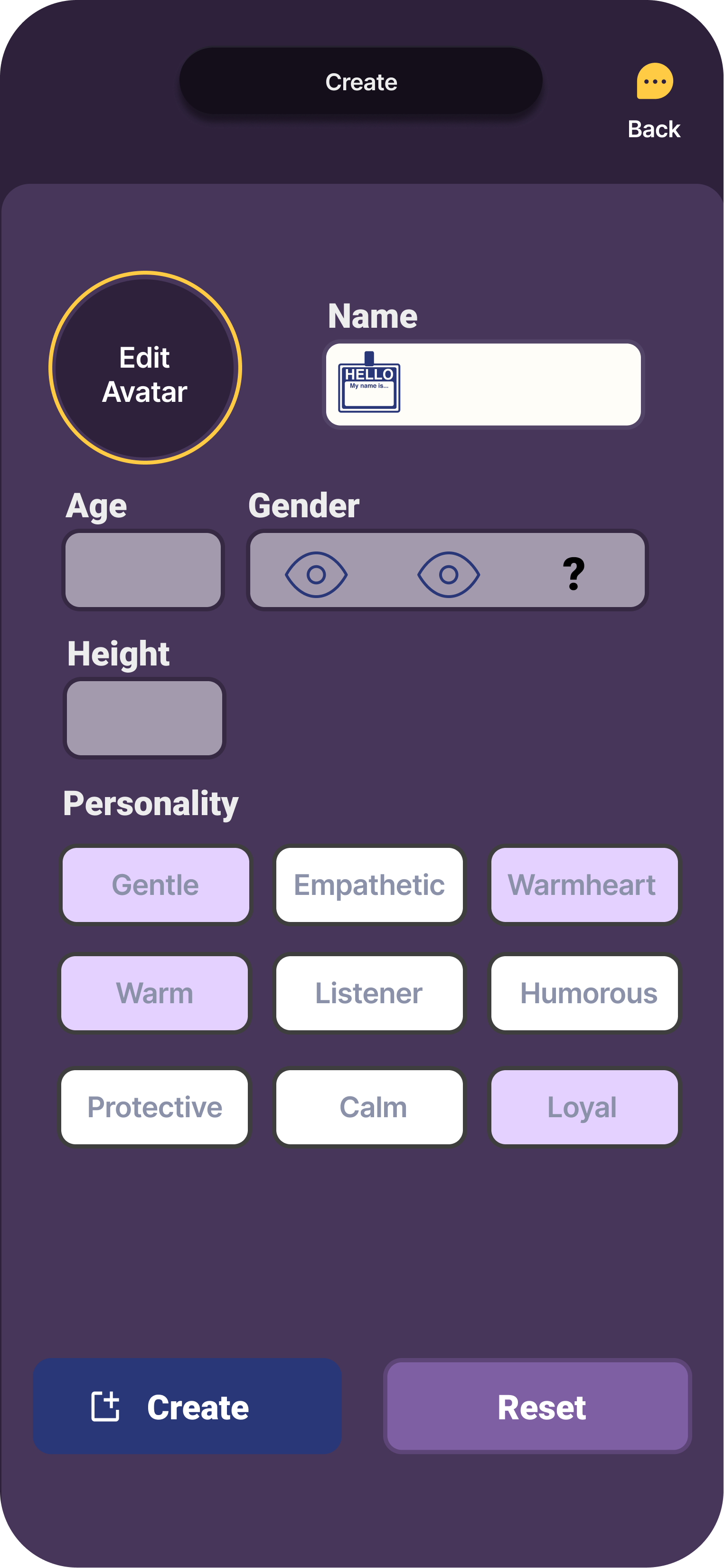
Task: Toggle off the Gentle personality trait
Action: point(155,884)
